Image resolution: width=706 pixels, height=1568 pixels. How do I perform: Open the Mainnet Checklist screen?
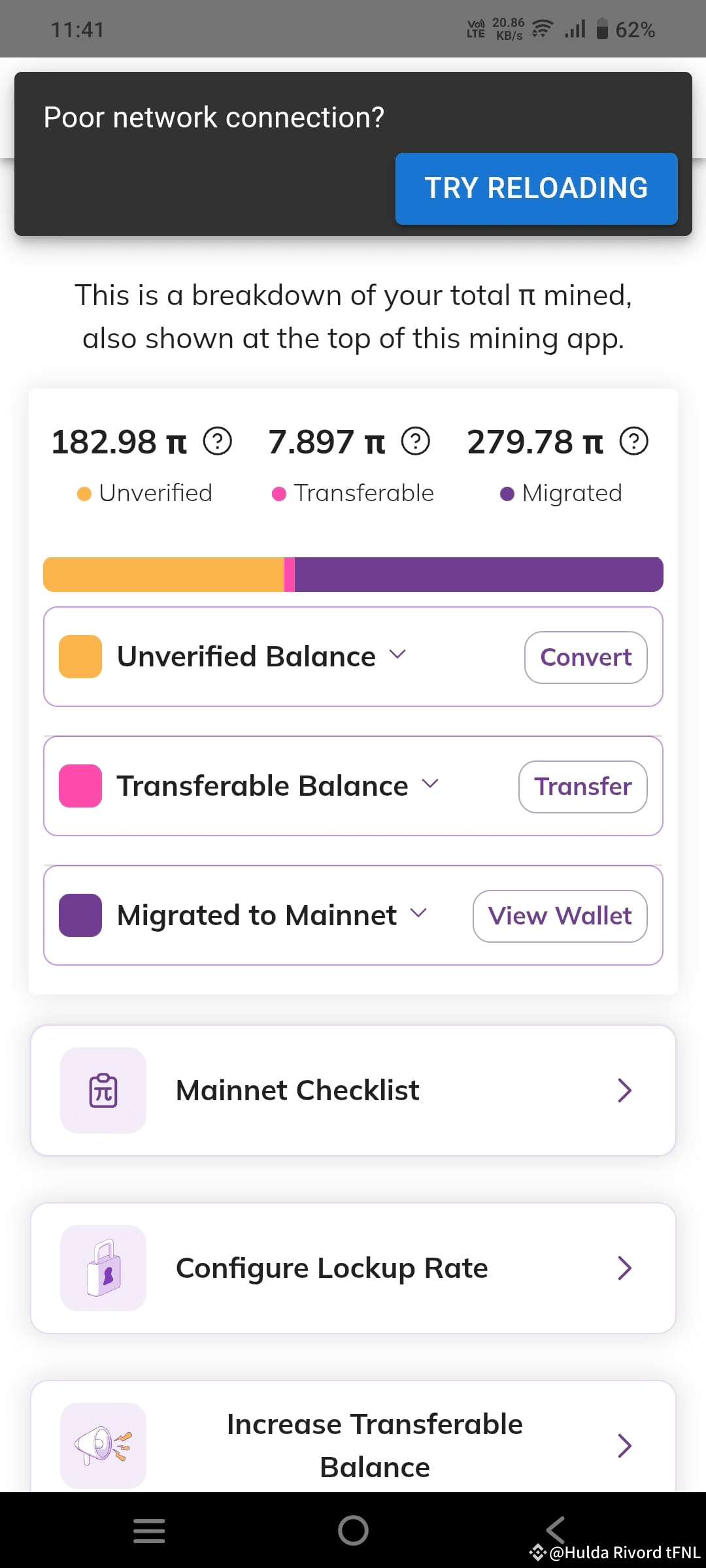tap(353, 1089)
